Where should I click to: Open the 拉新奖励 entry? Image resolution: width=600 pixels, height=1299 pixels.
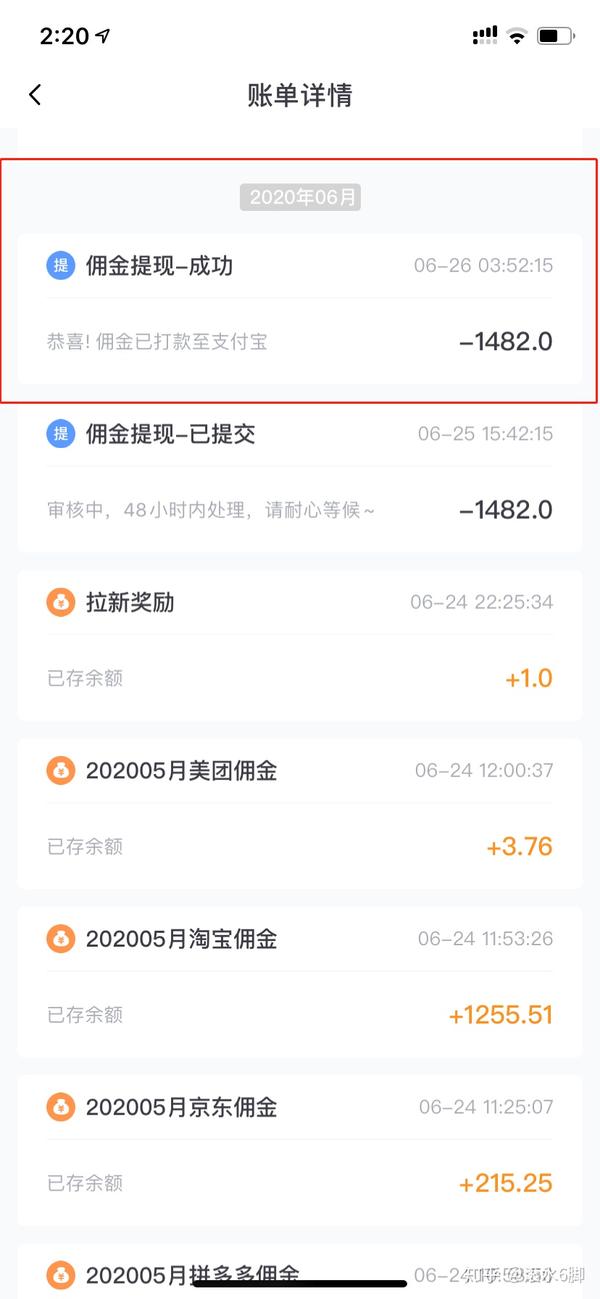coord(299,645)
